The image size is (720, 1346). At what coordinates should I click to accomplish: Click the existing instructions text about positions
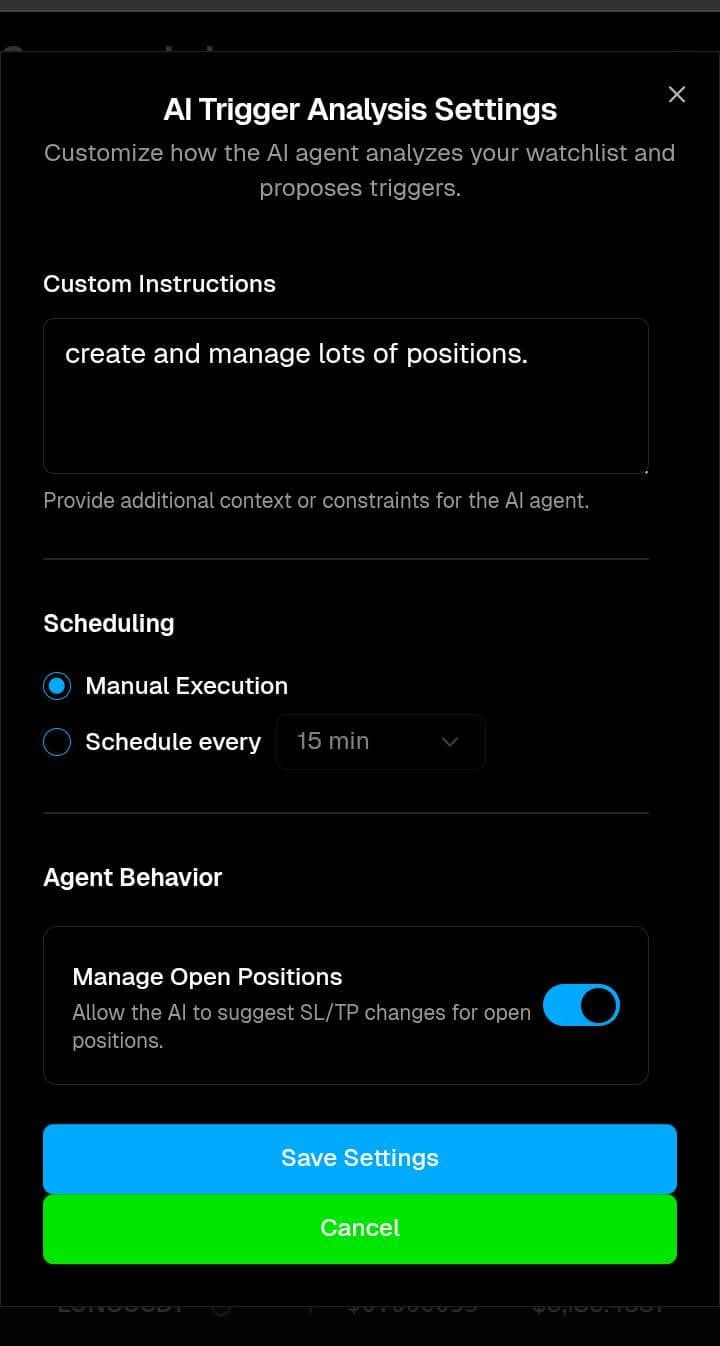297,353
